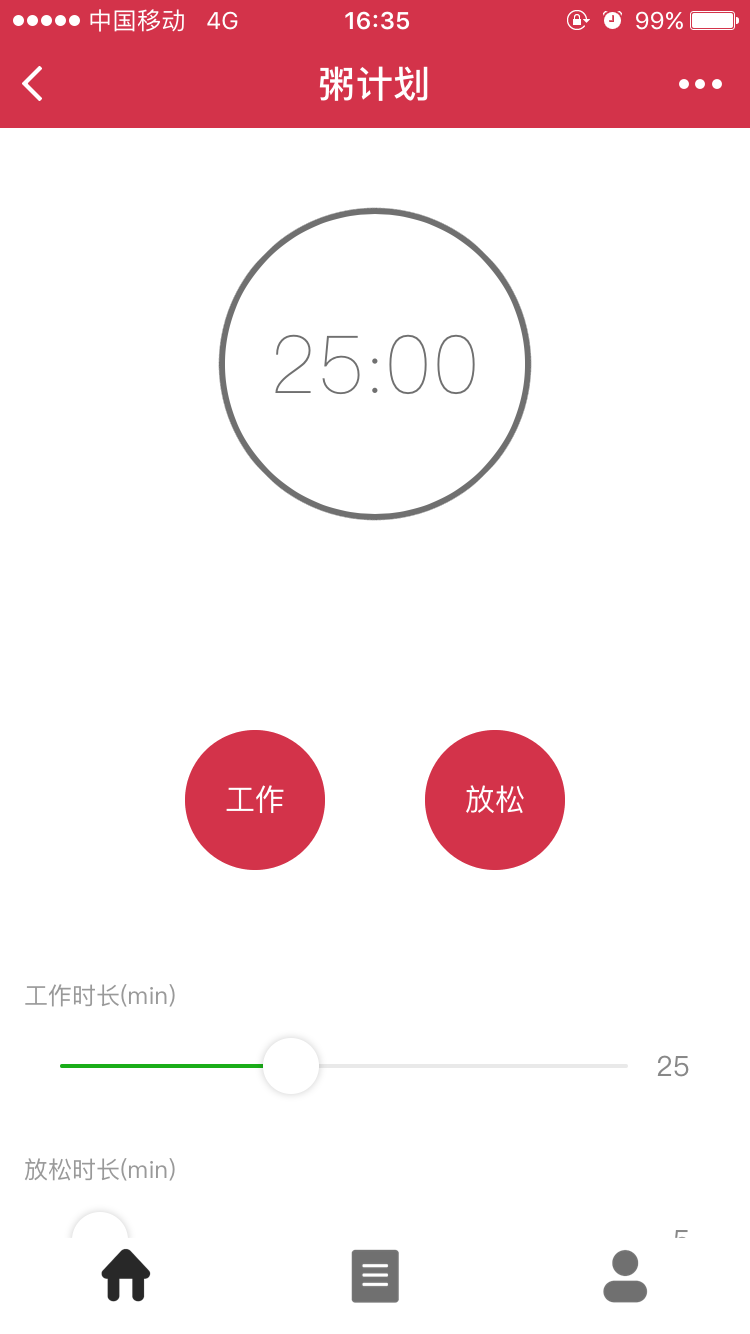
Task: Switch to the home tab
Action: tap(126, 1276)
